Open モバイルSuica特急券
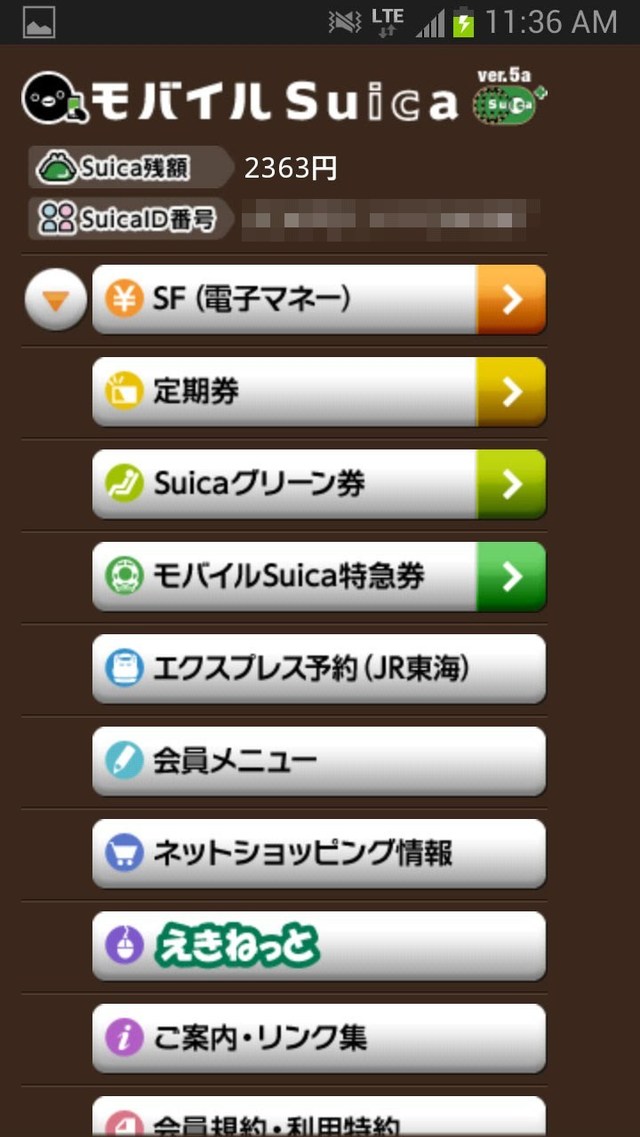640x1137 pixels. tap(318, 576)
